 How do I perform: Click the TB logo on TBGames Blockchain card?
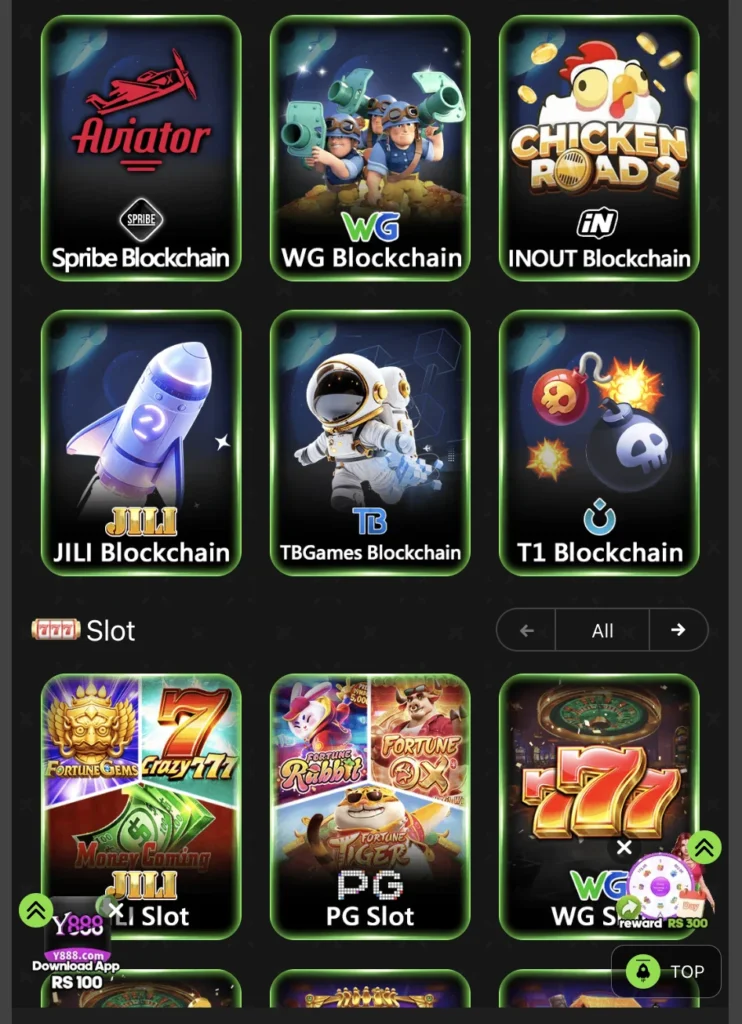pos(370,519)
